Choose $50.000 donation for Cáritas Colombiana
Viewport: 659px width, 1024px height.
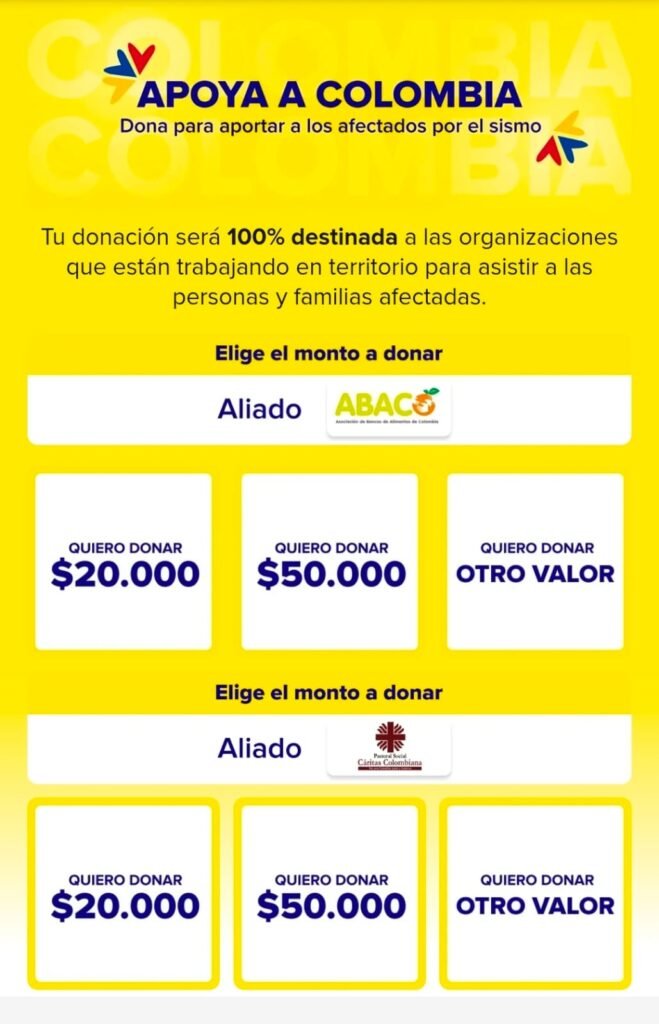point(330,893)
